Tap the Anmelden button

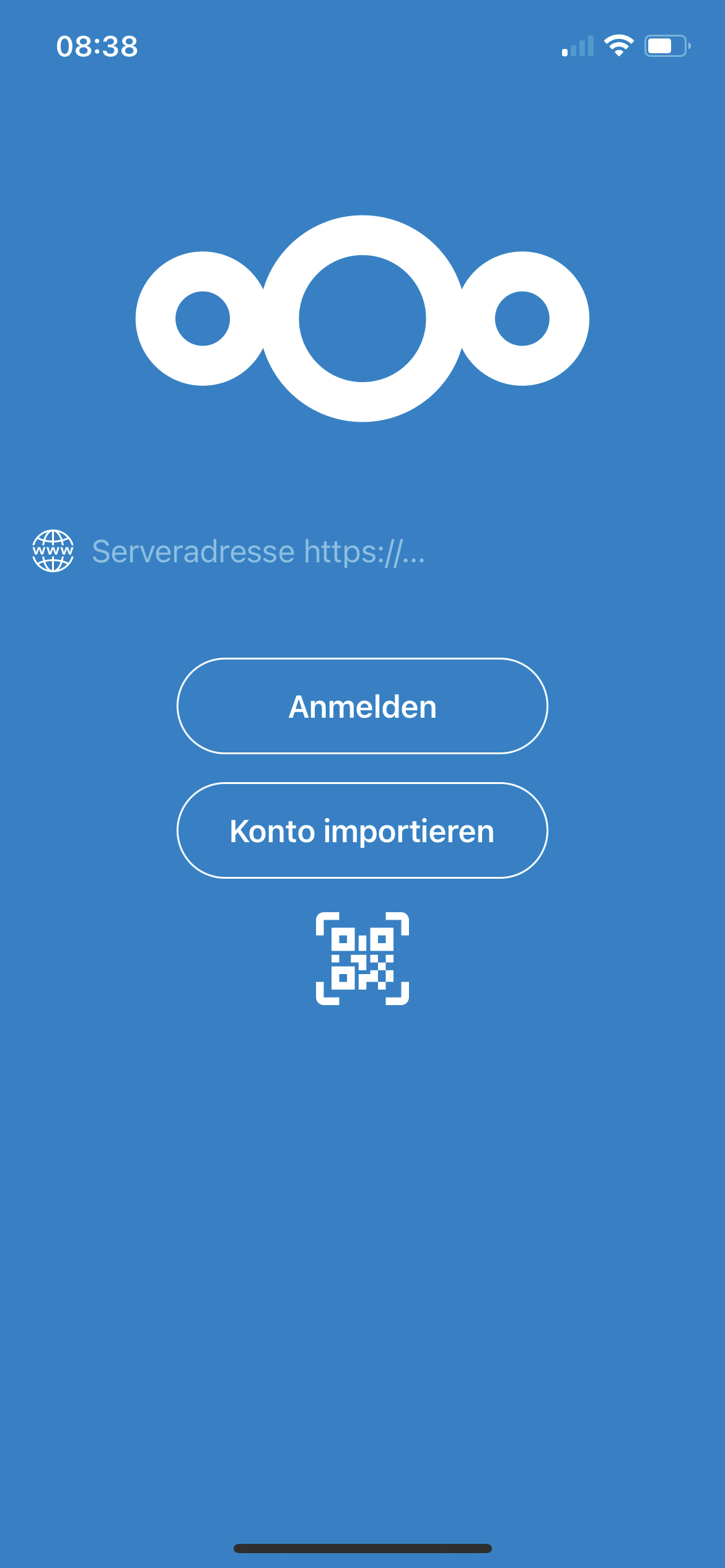(362, 706)
